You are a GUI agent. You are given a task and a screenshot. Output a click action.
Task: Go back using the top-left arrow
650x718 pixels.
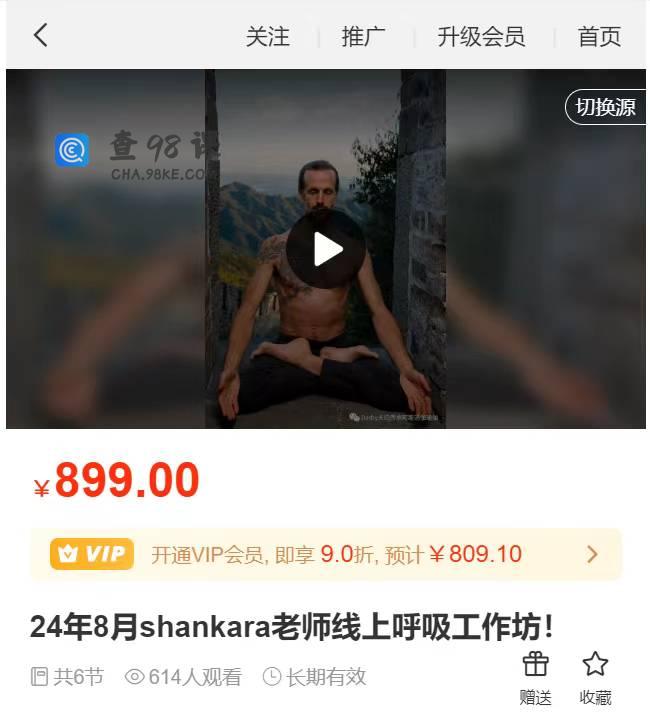coord(40,36)
